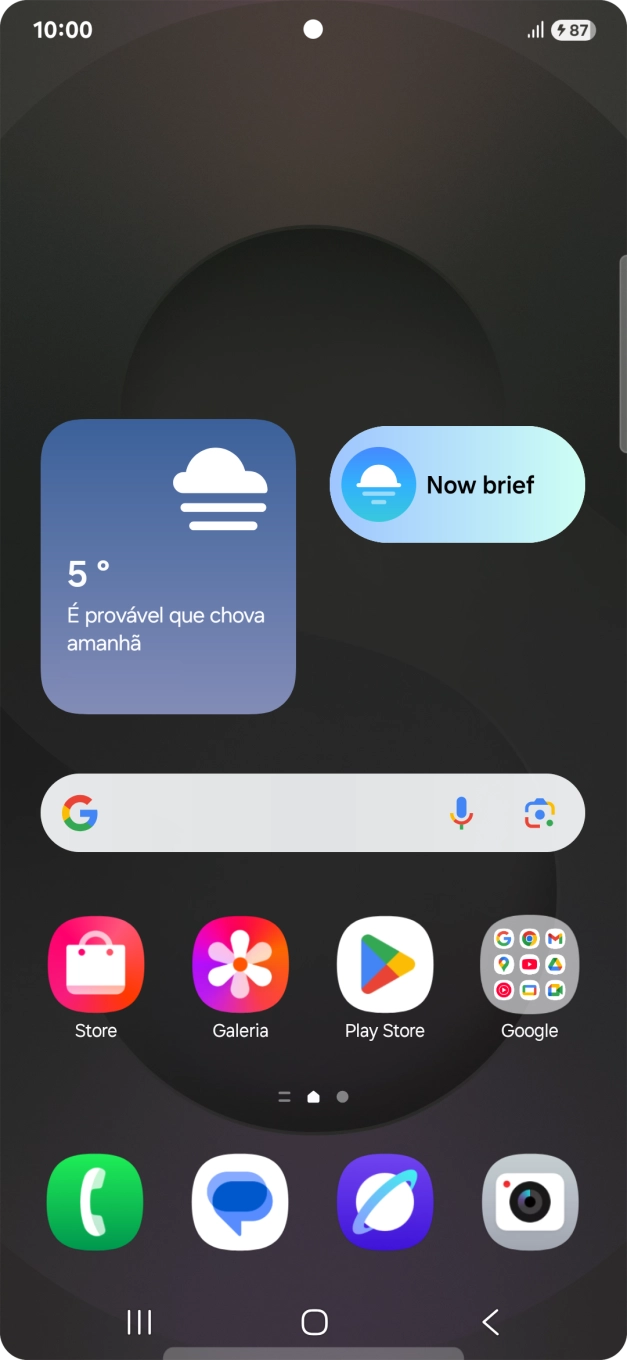Open the Google apps folder
627x1360 pixels.
[530, 964]
